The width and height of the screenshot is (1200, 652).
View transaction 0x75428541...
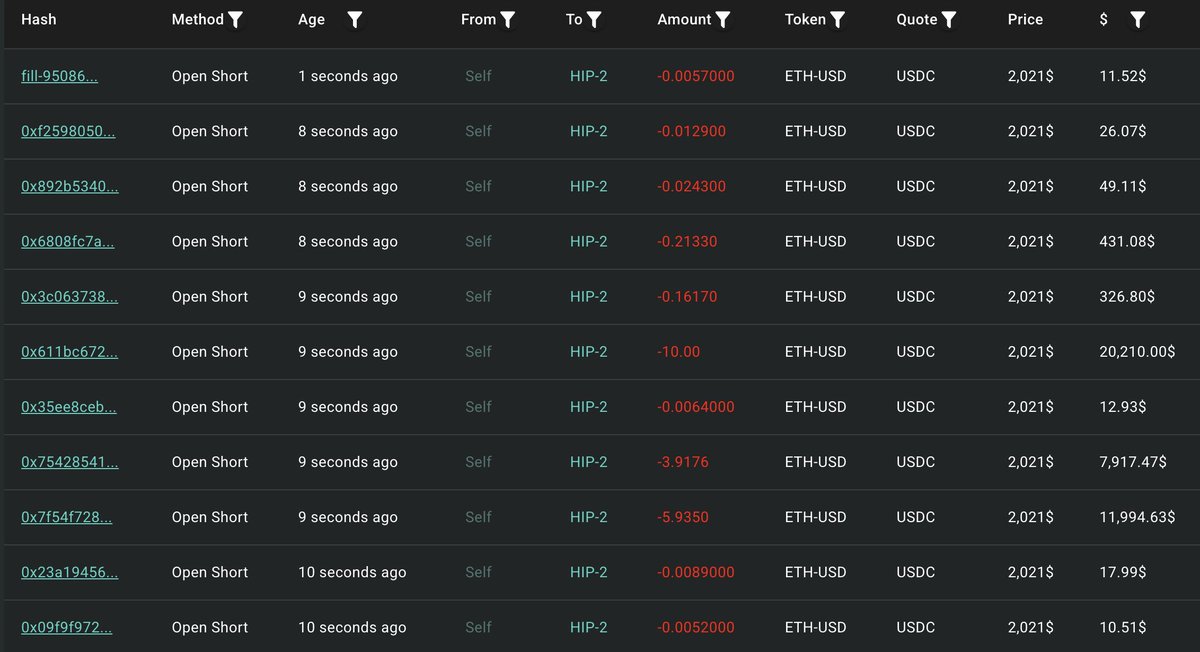click(x=69, y=461)
